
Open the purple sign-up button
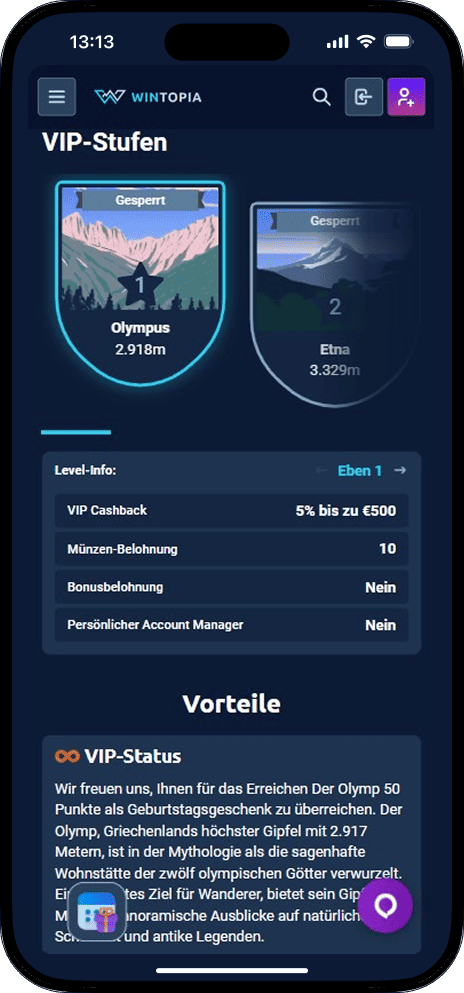[x=406, y=97]
